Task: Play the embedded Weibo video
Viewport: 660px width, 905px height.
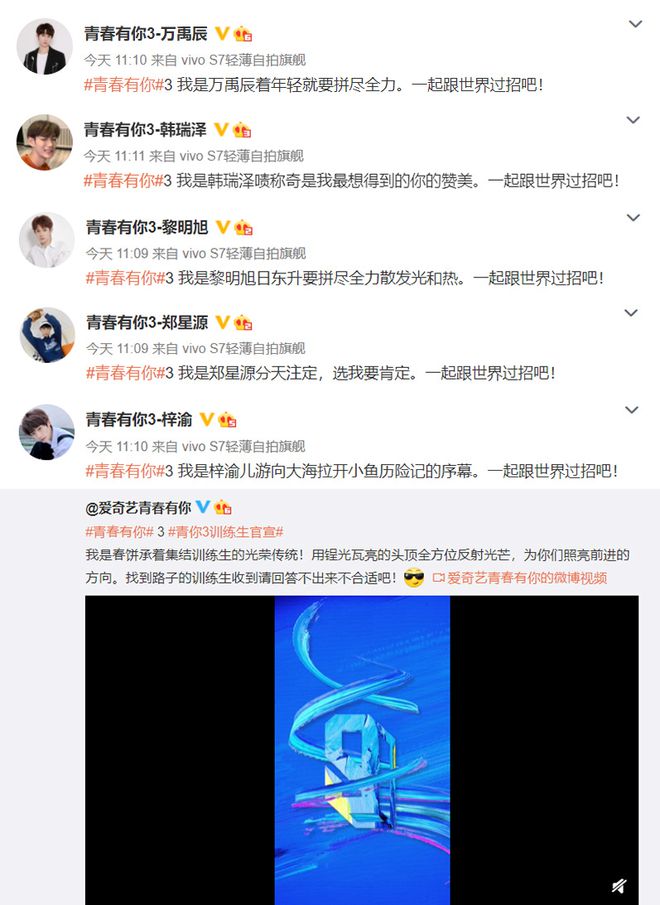Action: point(361,750)
